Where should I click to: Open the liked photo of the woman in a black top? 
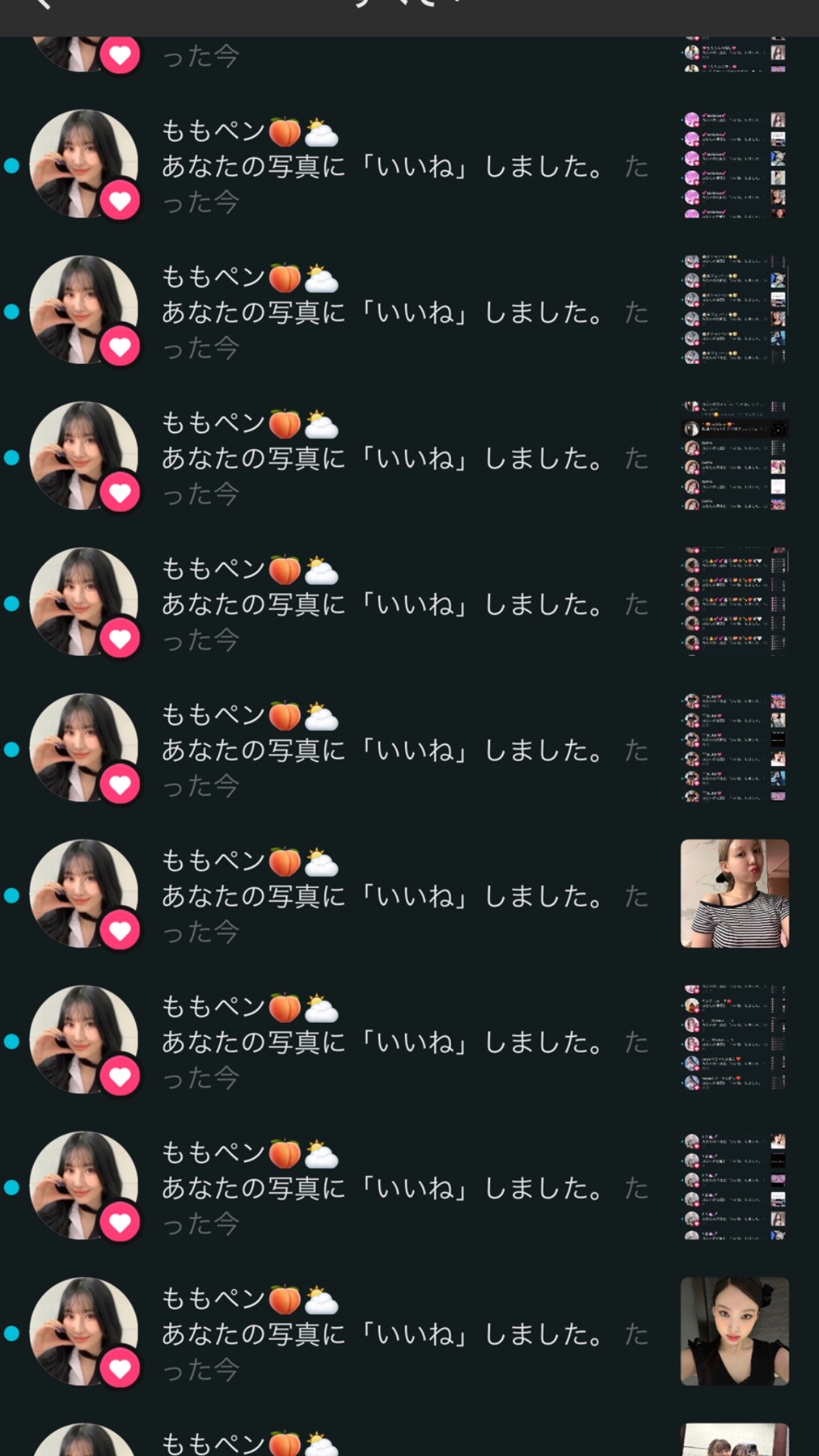734,1331
